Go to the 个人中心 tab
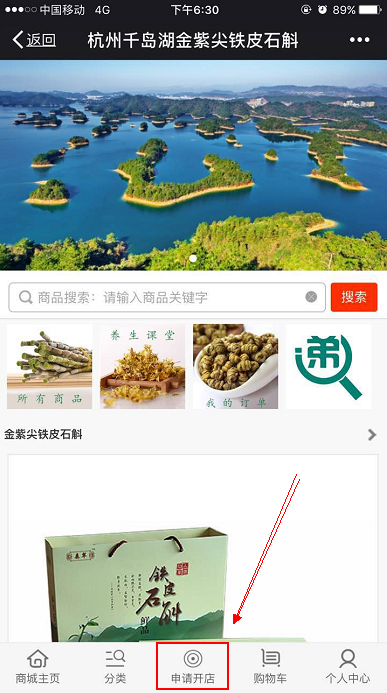Screen dimensions: 387x693 point(348,667)
